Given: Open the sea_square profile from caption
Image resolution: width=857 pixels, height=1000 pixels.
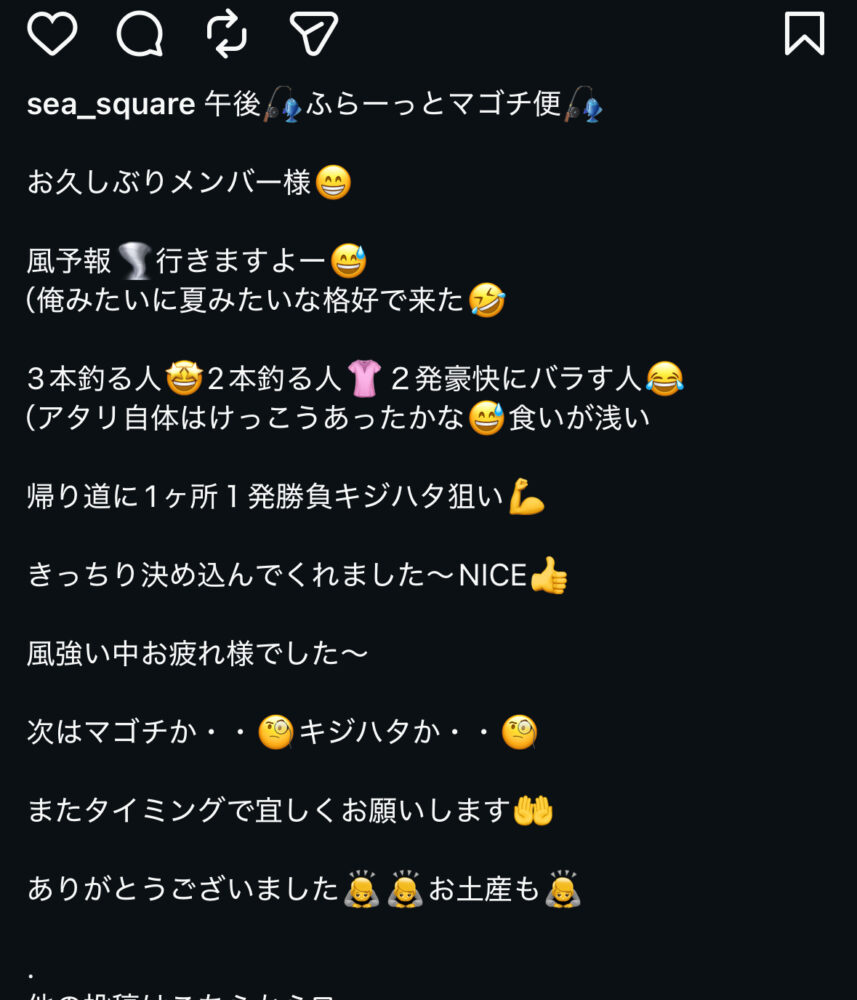Looking at the screenshot, I should [x=110, y=104].
